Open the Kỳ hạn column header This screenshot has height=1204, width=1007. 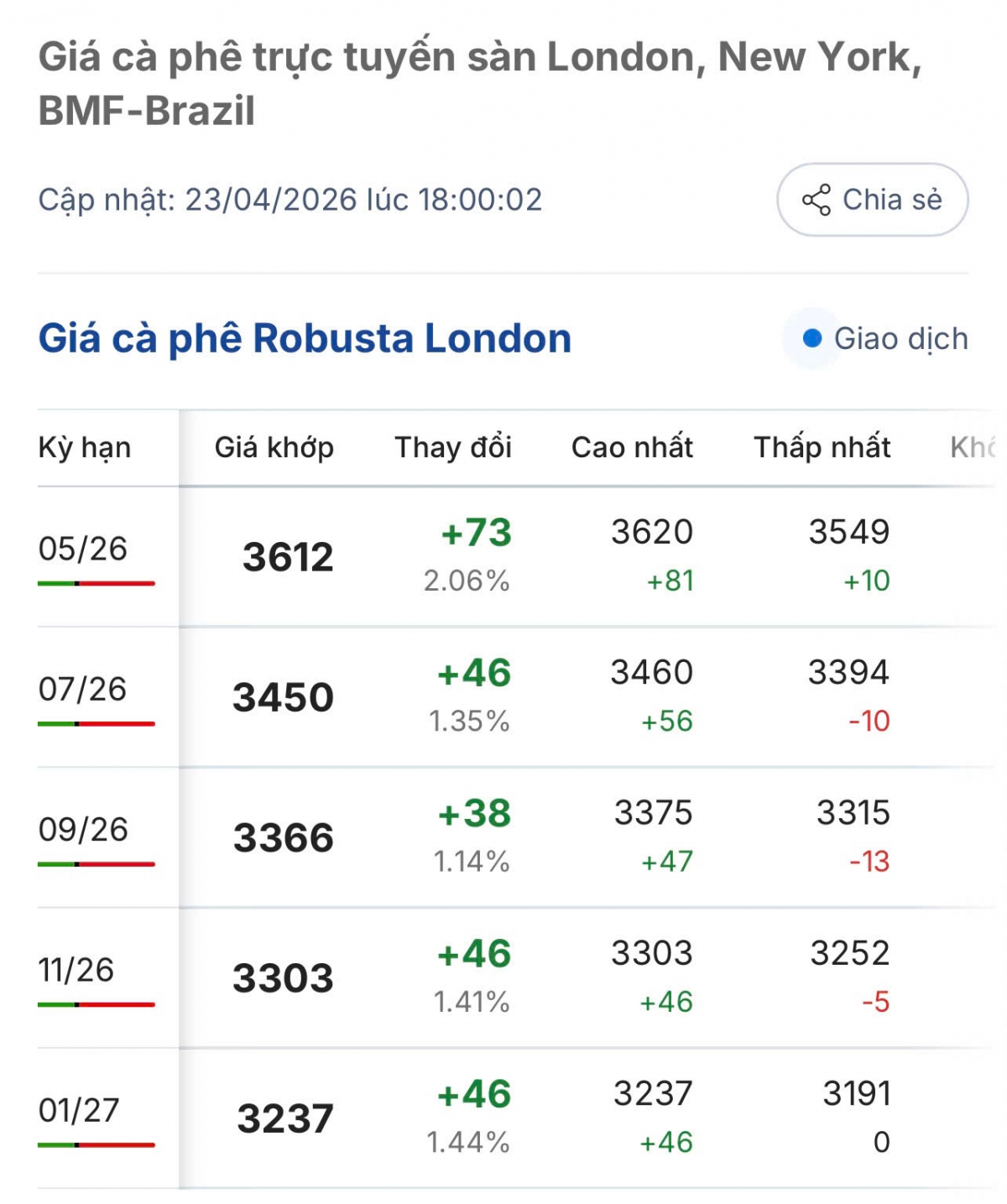[84, 447]
